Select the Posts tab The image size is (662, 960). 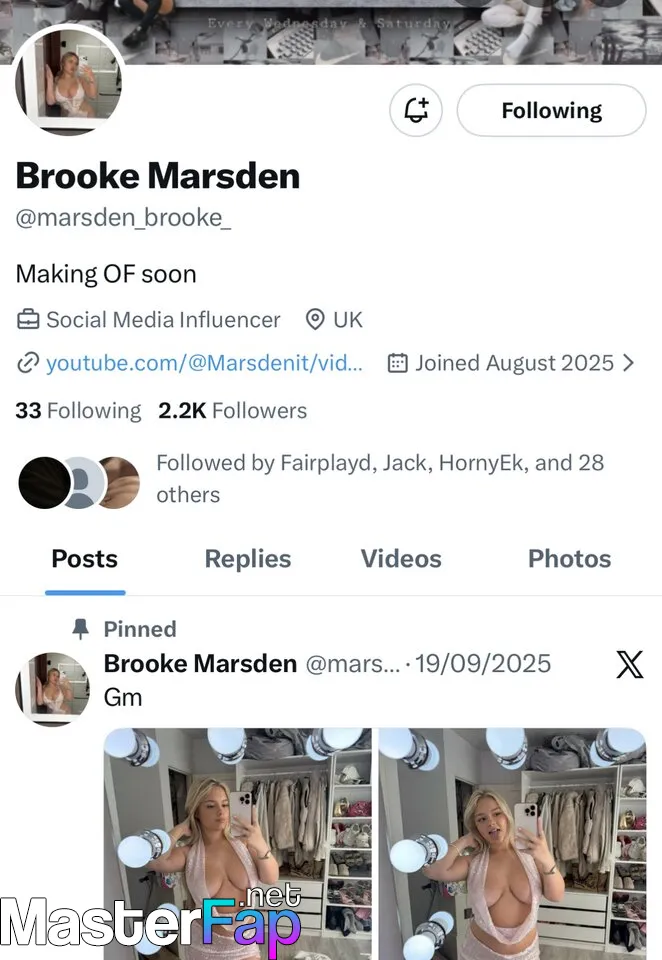click(85, 559)
